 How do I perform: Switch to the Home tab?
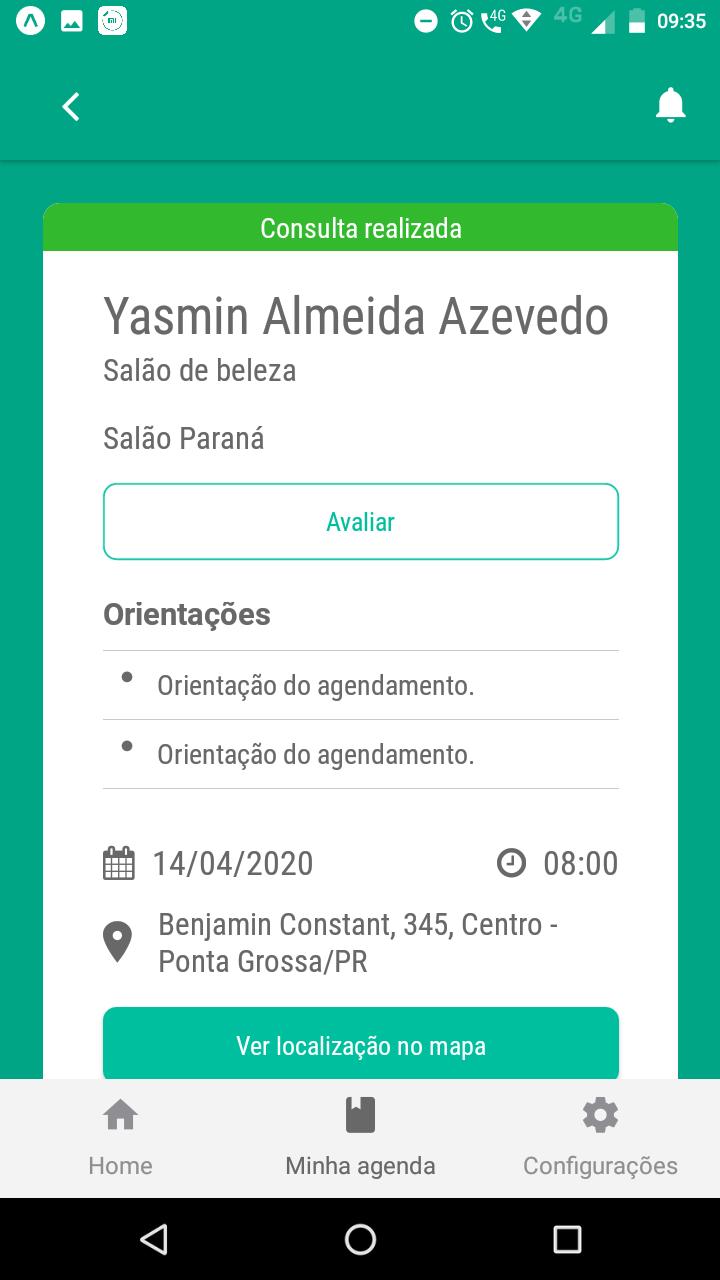click(x=120, y=1138)
